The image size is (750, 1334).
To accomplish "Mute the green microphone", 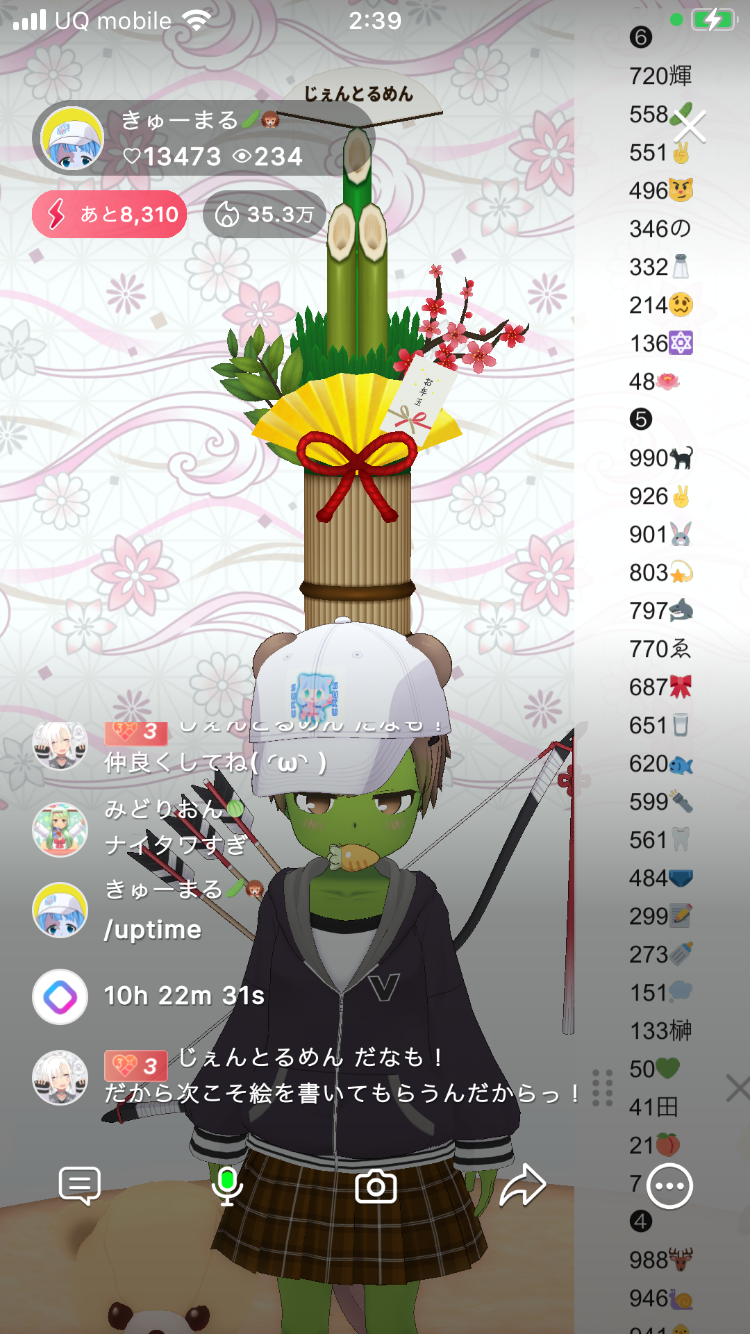I will click(227, 1186).
